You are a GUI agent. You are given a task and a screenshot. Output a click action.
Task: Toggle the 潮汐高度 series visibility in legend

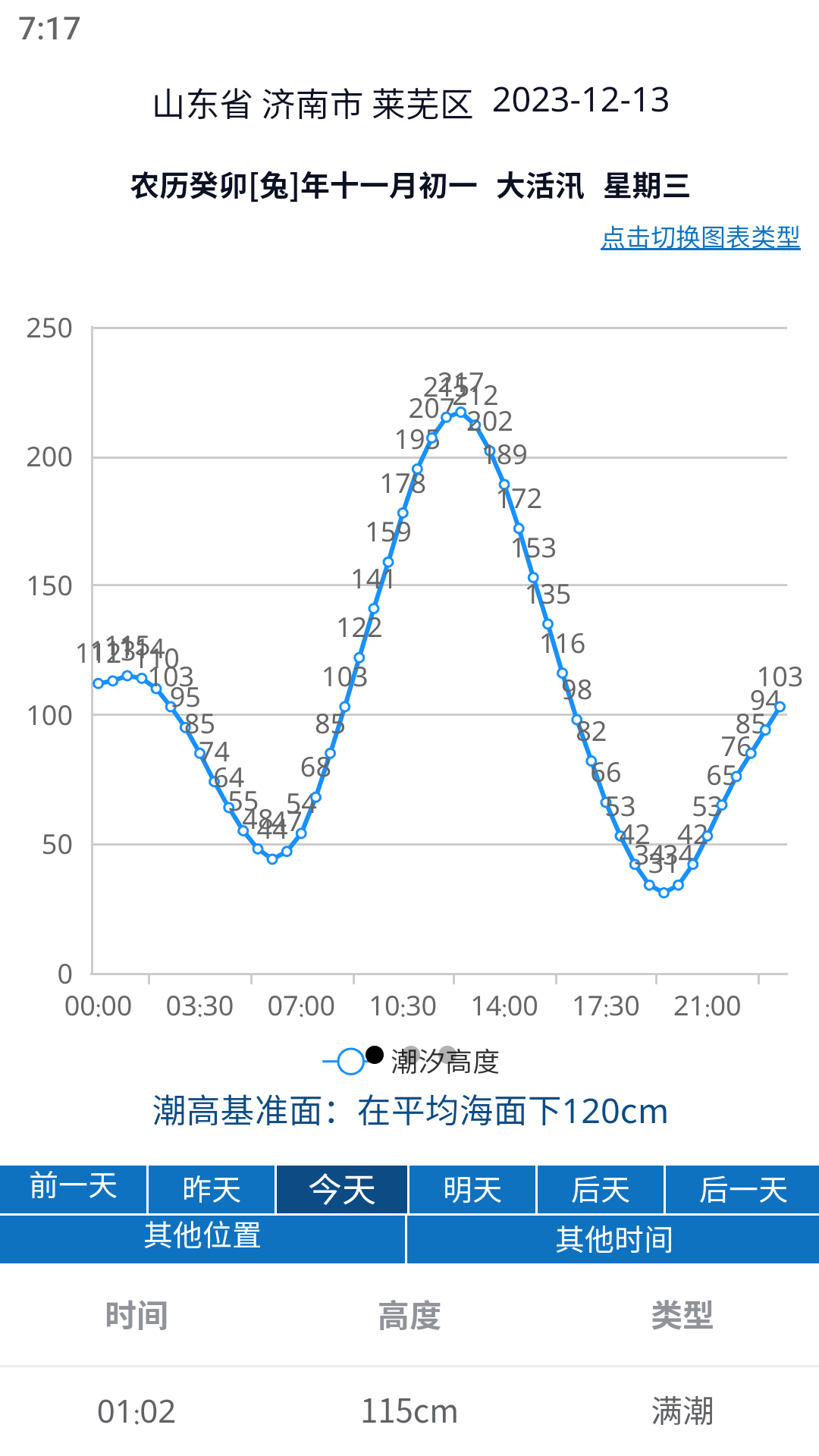(x=350, y=1061)
